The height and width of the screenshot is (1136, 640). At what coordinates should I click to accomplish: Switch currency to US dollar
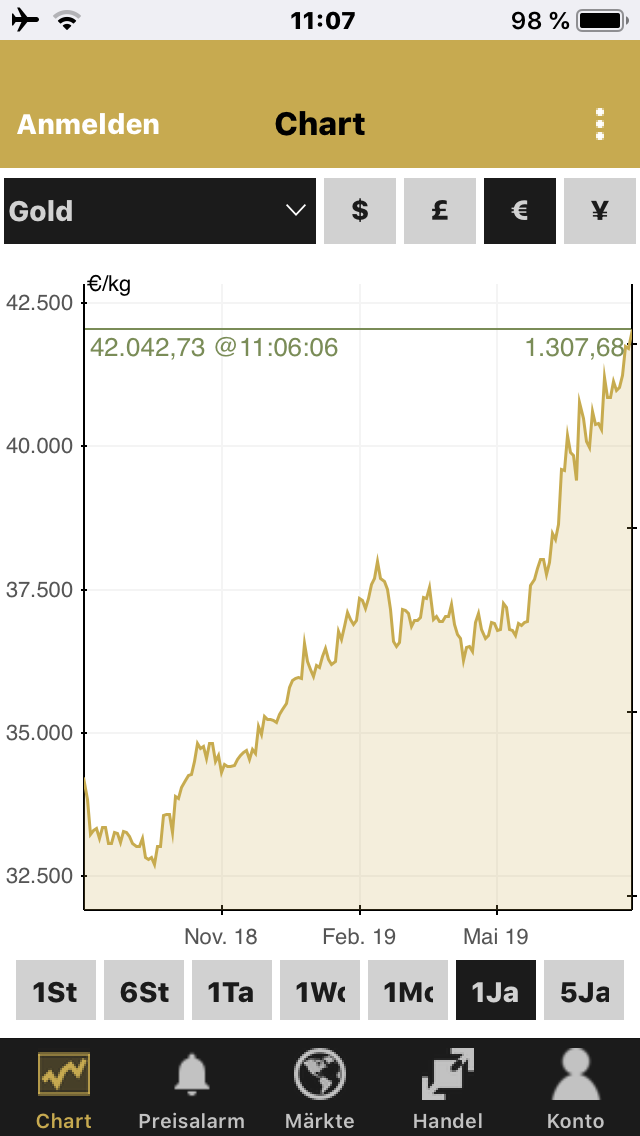(x=360, y=211)
